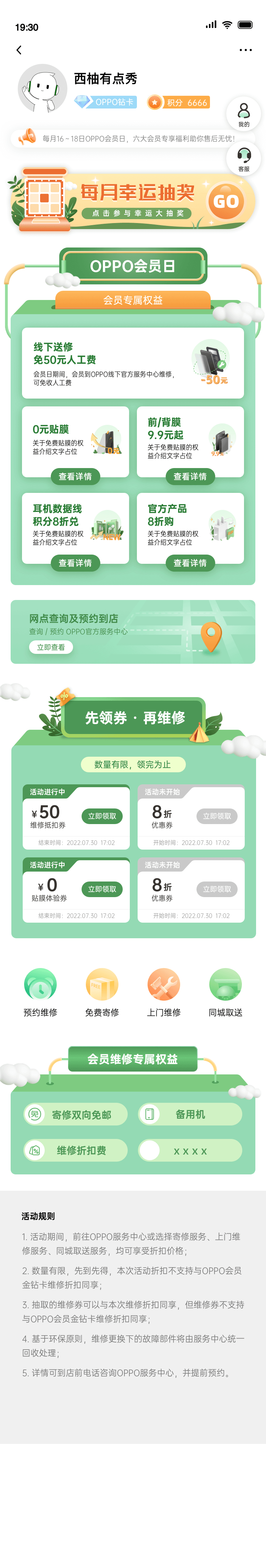Tap 立即查看 for service center lookup
Viewport: 266px width, 1568px height.
click(x=50, y=647)
